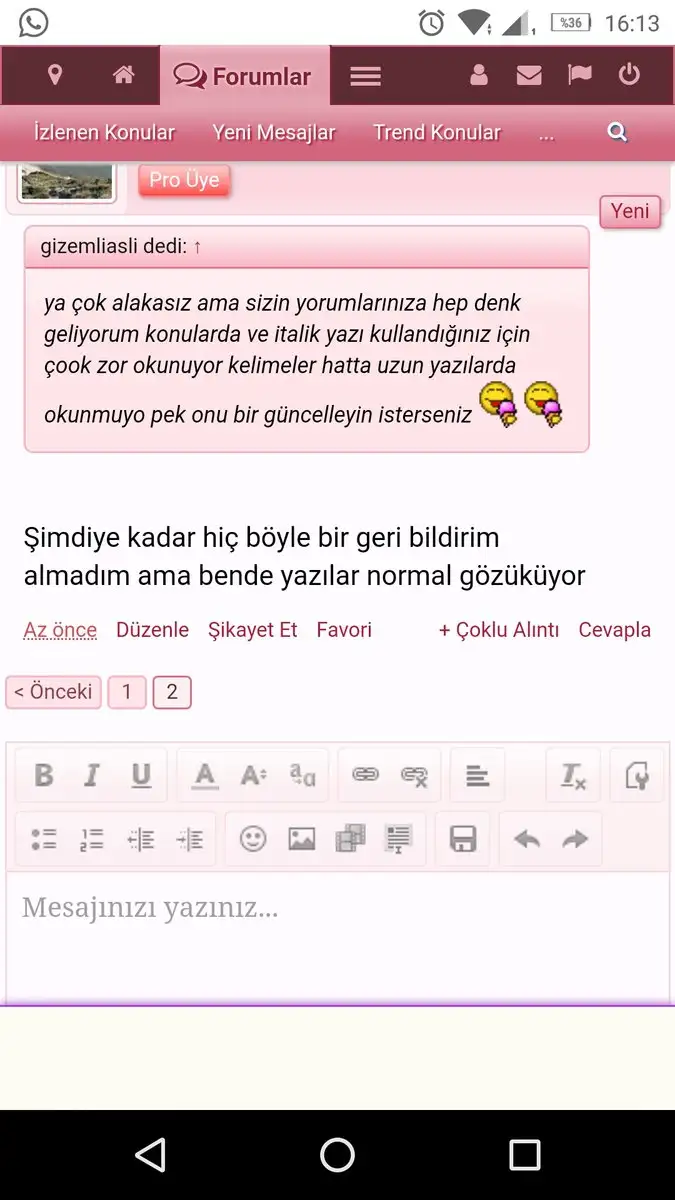Apply bold formatting in editor
Image resolution: width=675 pixels, height=1200 pixels.
point(44,775)
